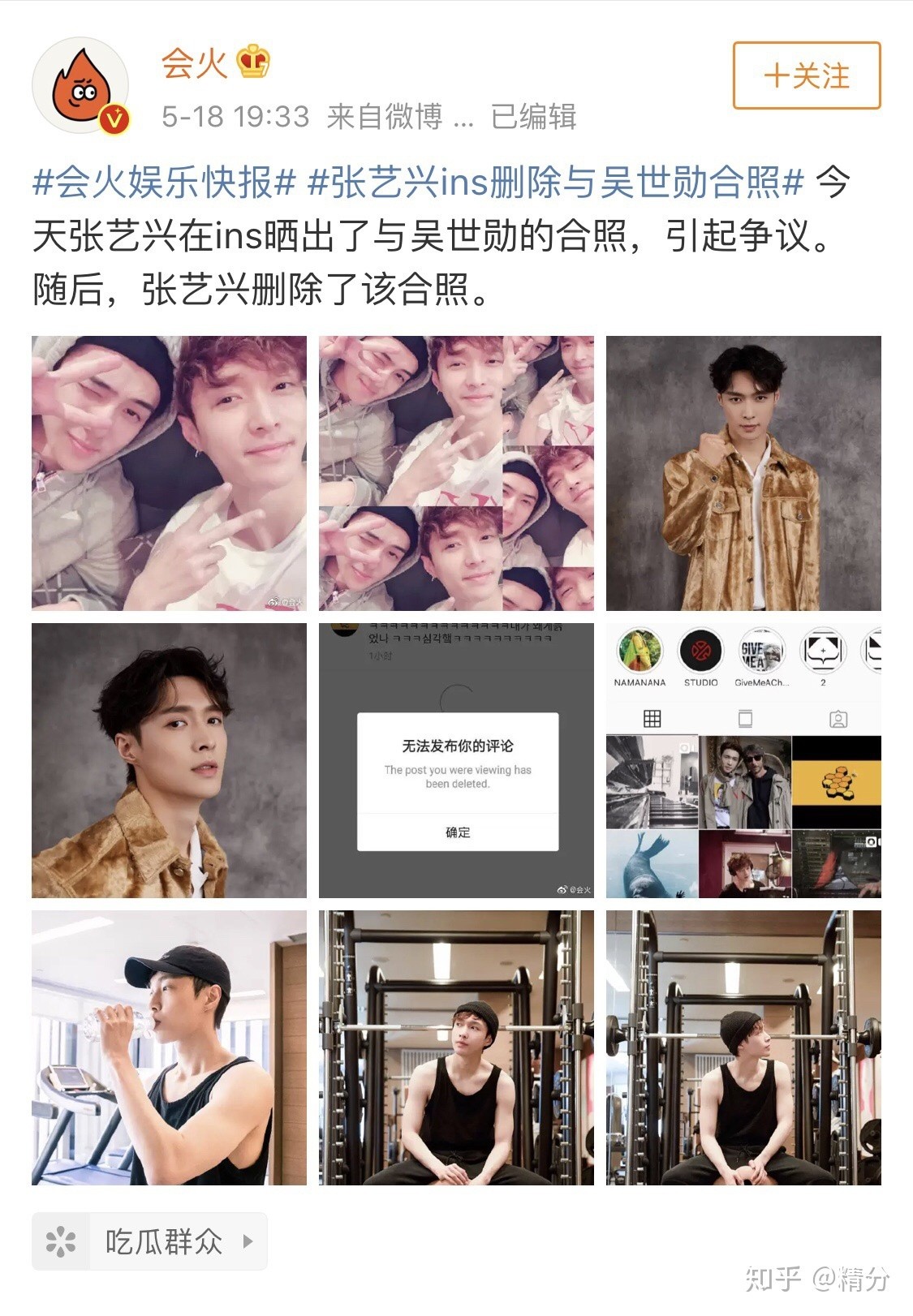
Task: Open the 会火 username link
Action: [x=194, y=63]
